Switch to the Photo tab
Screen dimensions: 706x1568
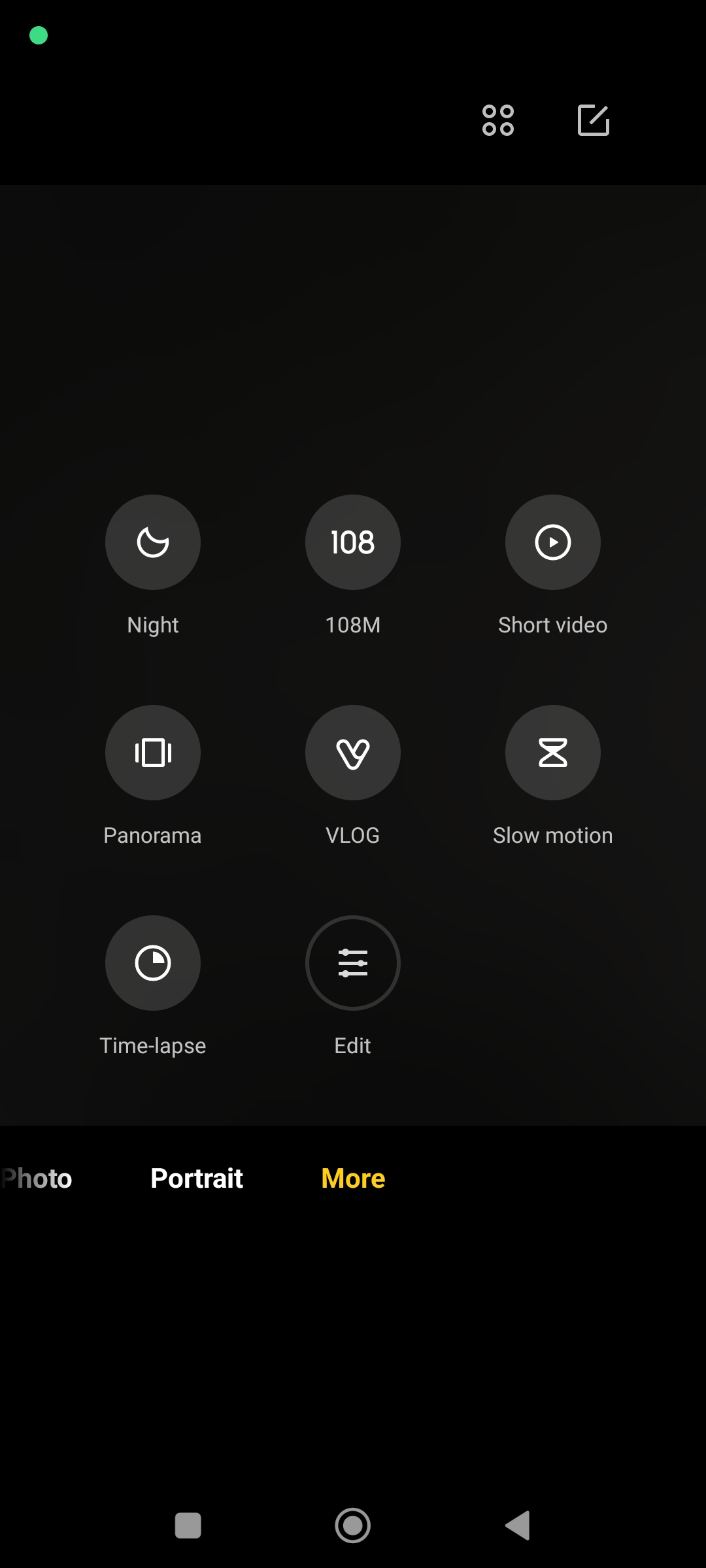pos(38,1179)
